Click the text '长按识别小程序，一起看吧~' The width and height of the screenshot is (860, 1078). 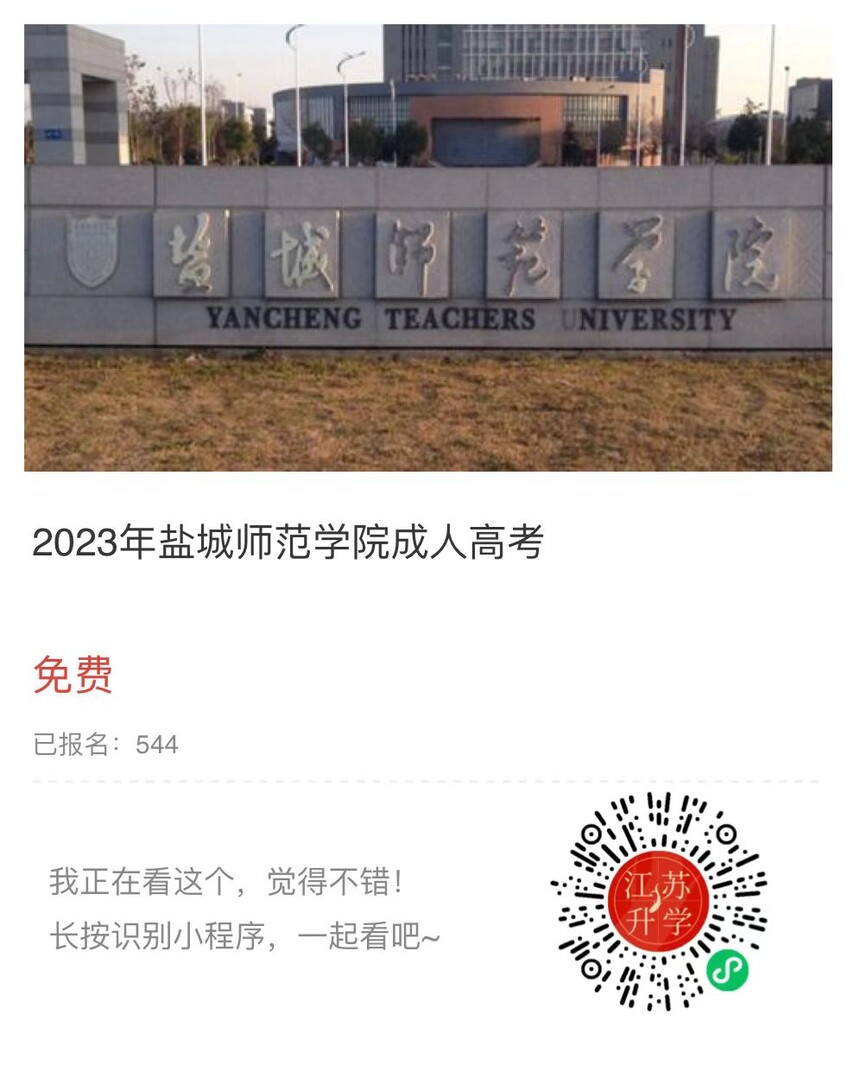(x=247, y=935)
